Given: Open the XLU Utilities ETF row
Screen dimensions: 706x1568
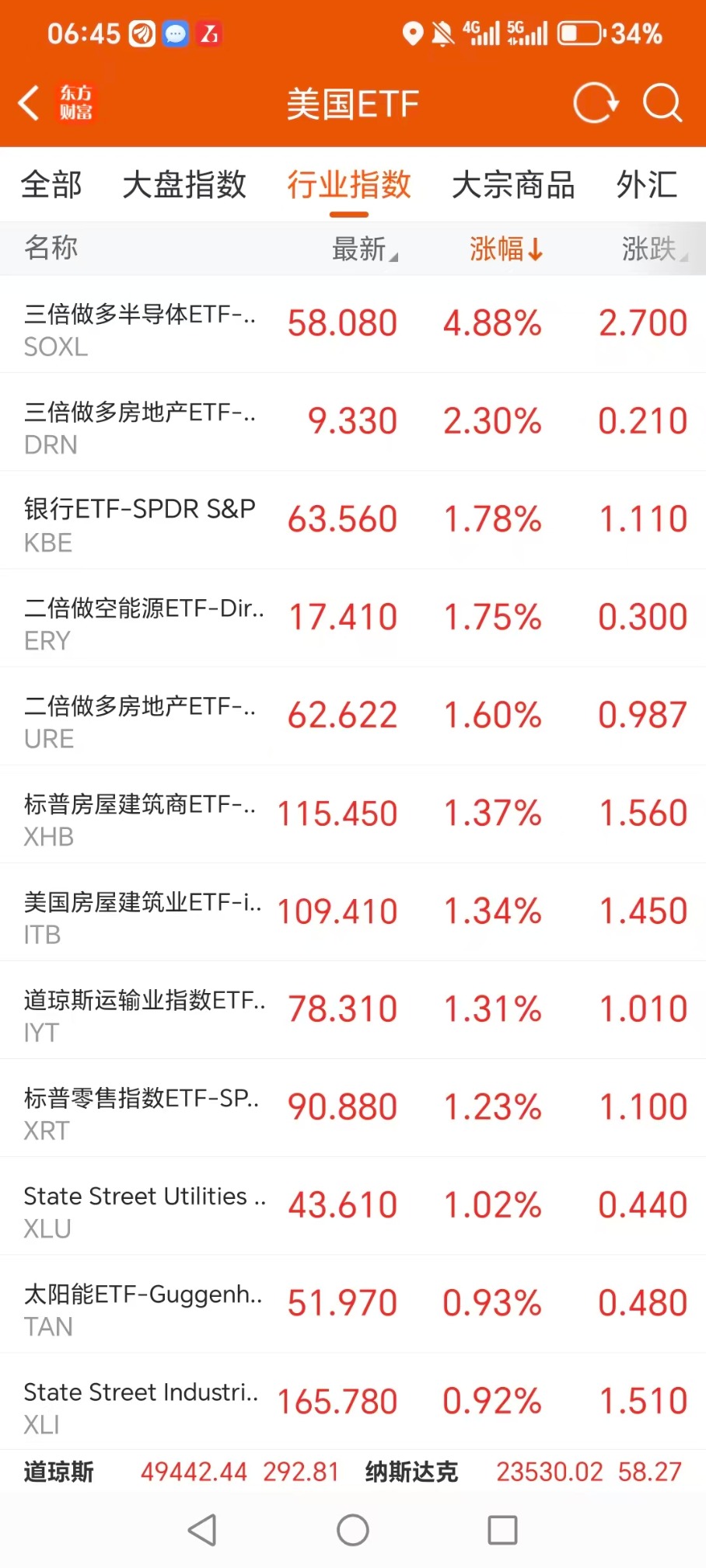Looking at the screenshot, I should coord(353,1205).
